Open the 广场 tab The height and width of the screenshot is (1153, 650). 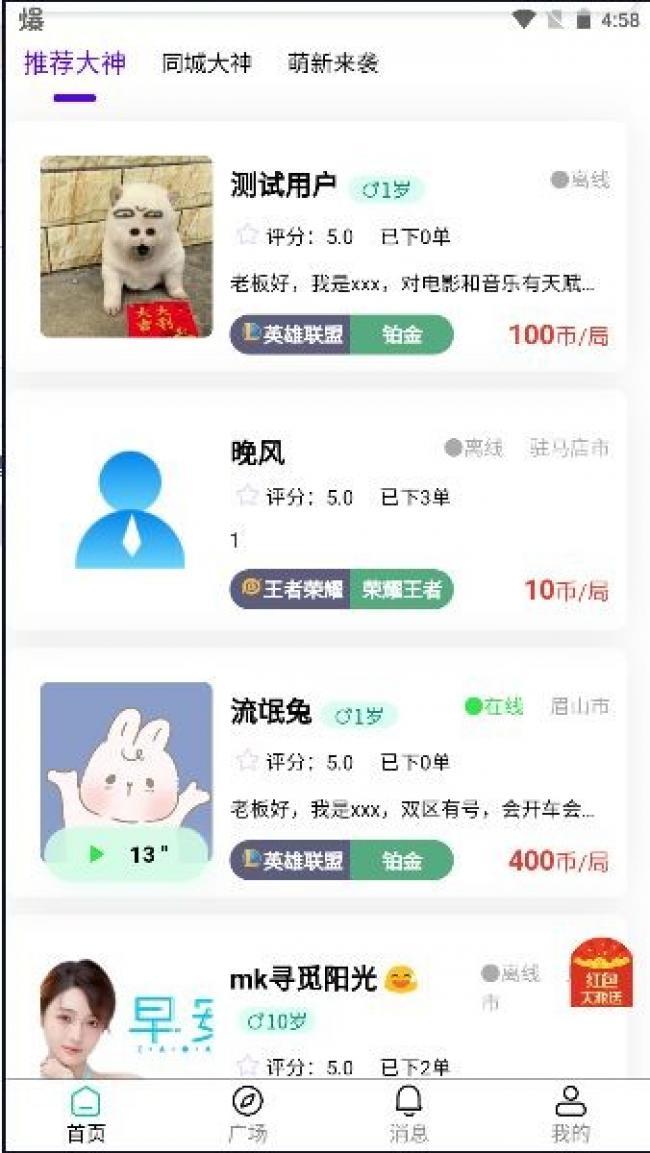point(247,1115)
